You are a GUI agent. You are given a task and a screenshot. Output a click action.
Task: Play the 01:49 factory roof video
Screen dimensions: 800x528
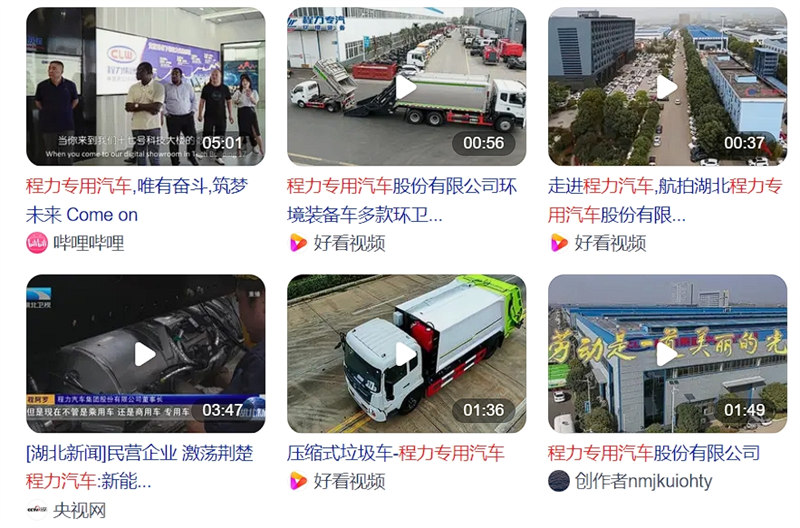[x=667, y=354]
